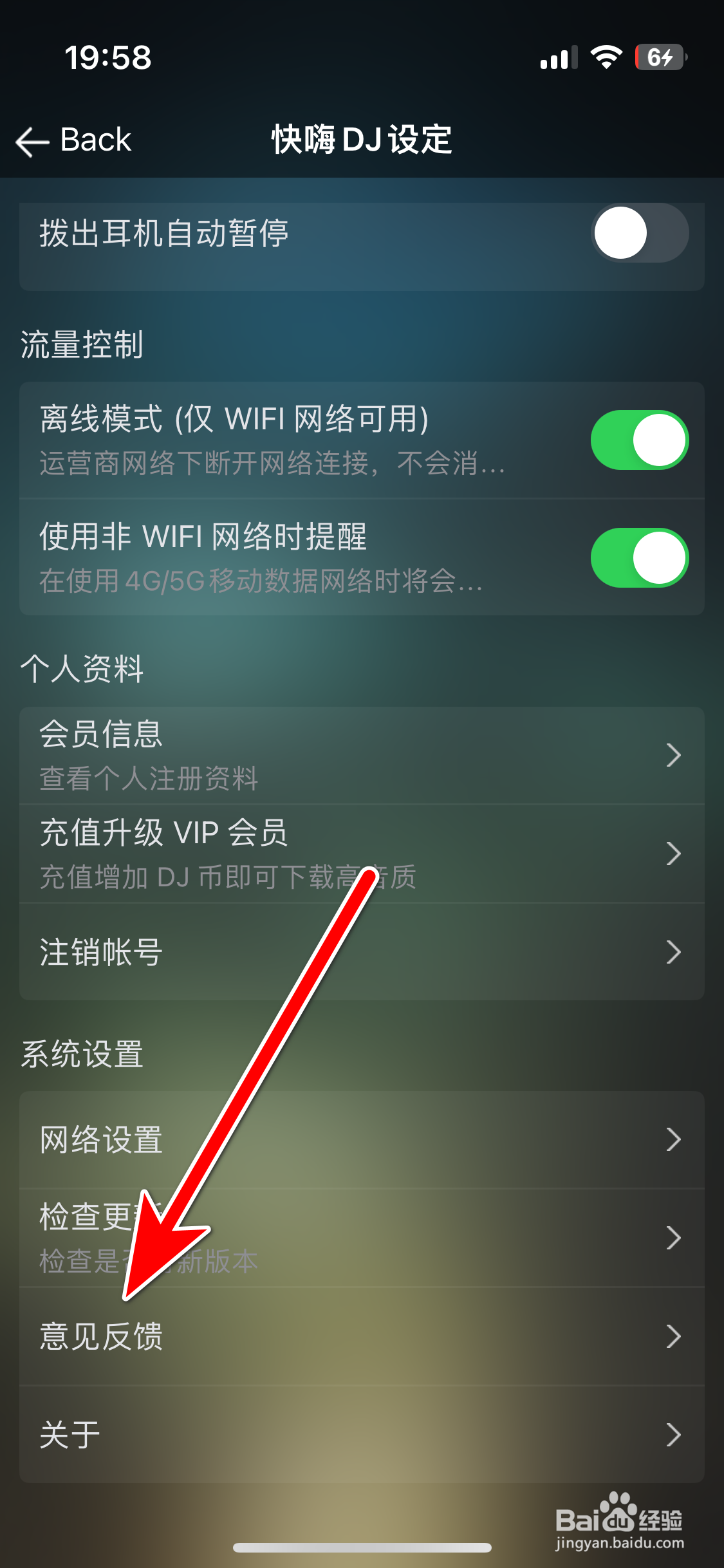
Task: Turn off 使用非WIFI网络时提醒 alert
Action: (638, 557)
